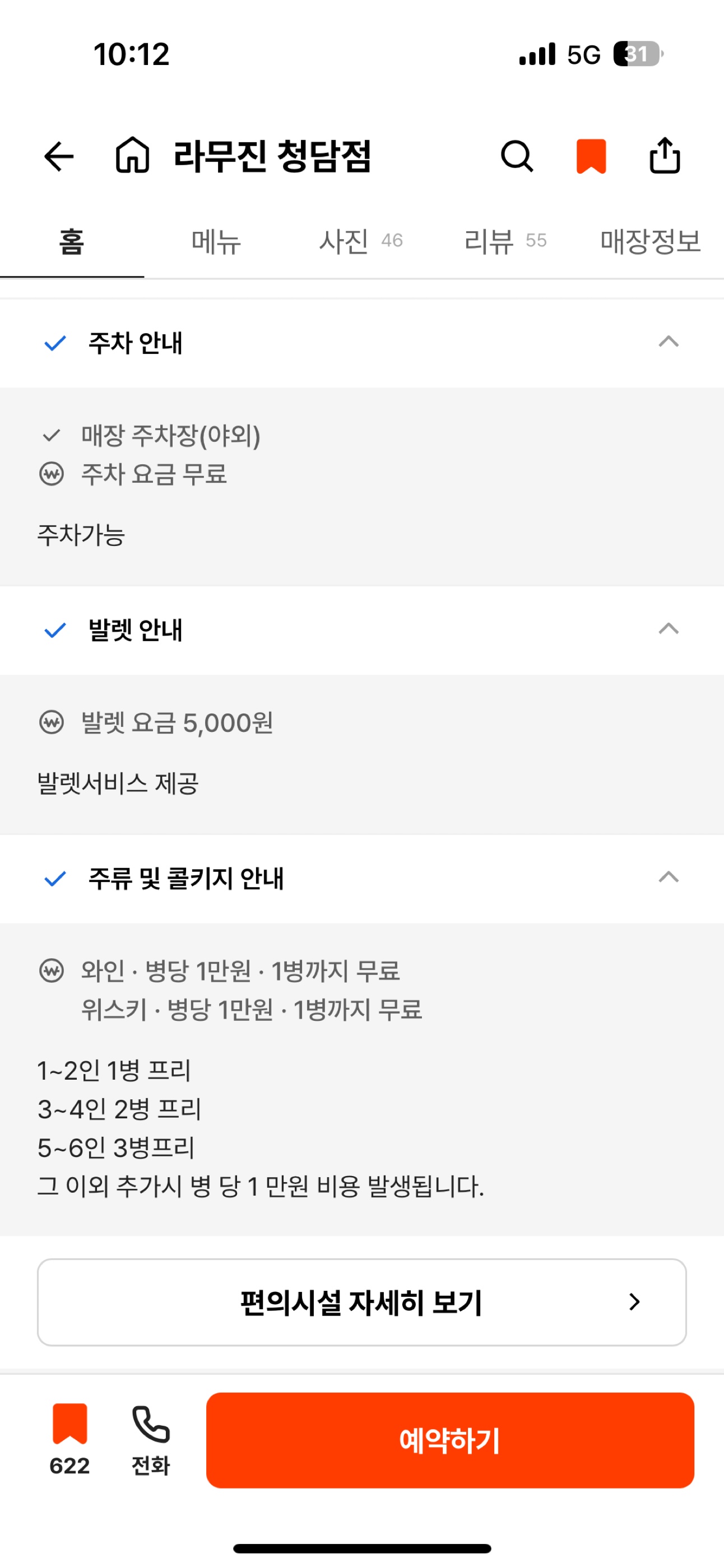Toggle the orange bookmark in the header
The width and height of the screenshot is (724, 1568).
coord(591,156)
